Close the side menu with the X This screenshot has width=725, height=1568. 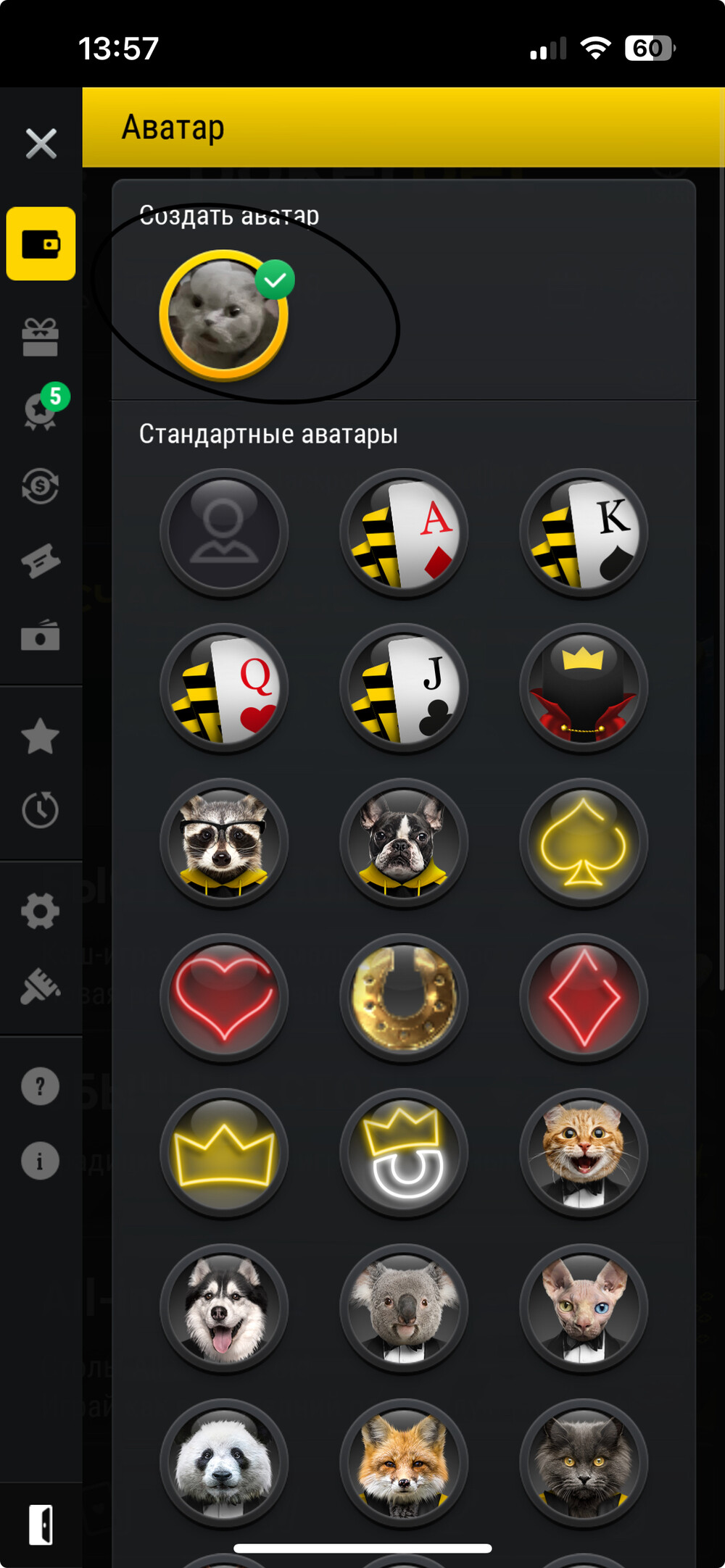[41, 143]
